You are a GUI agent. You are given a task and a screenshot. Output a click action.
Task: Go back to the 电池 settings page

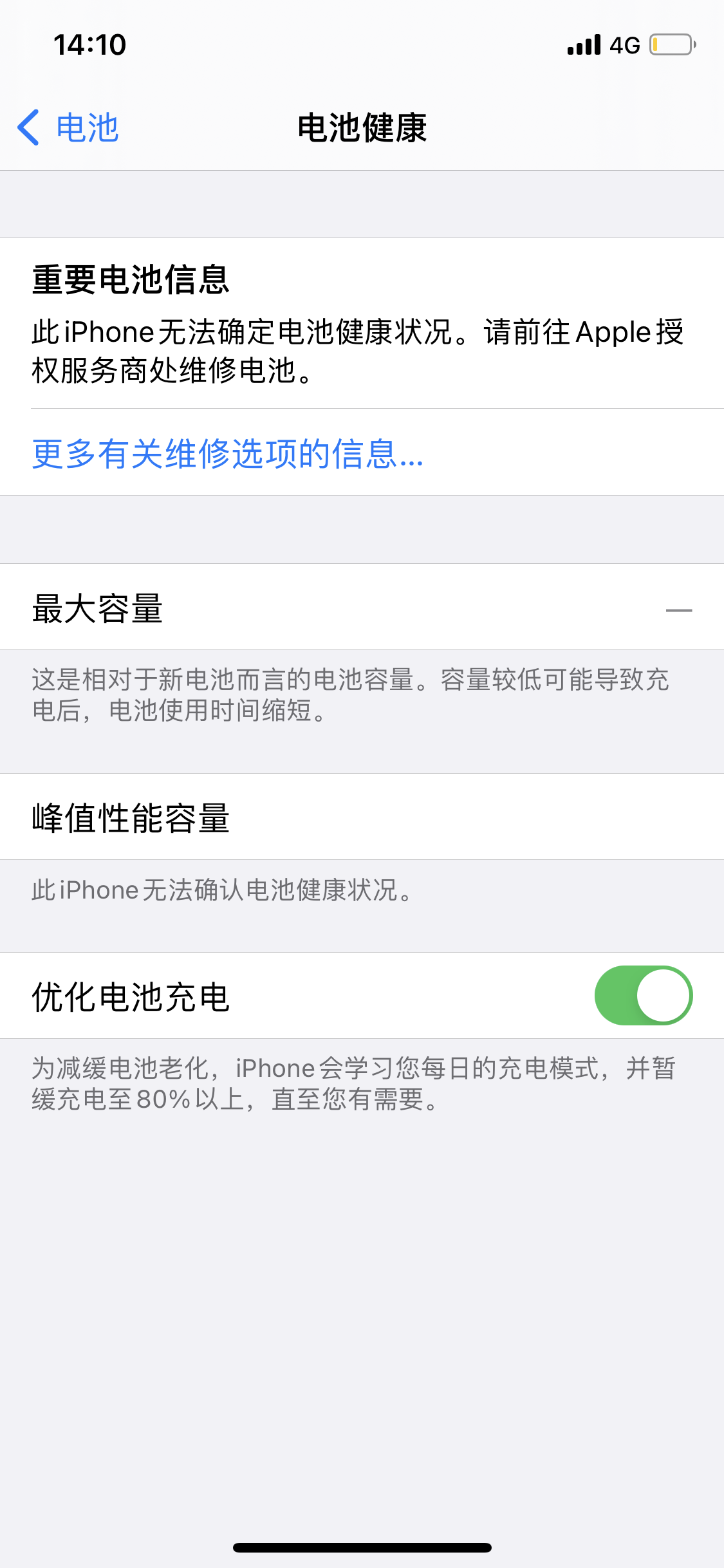[68, 127]
